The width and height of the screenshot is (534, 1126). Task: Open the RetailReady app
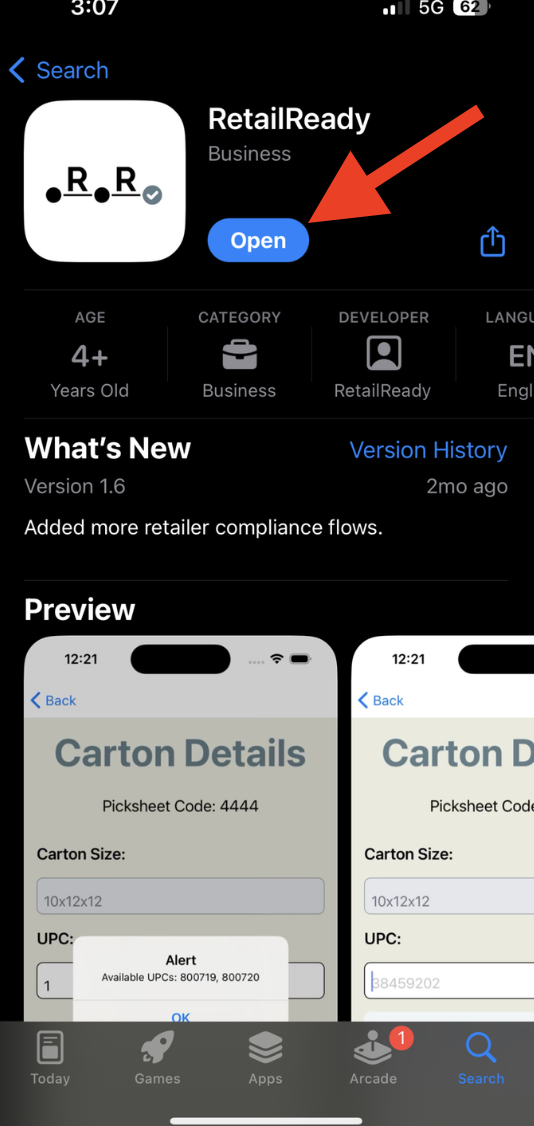click(x=258, y=241)
